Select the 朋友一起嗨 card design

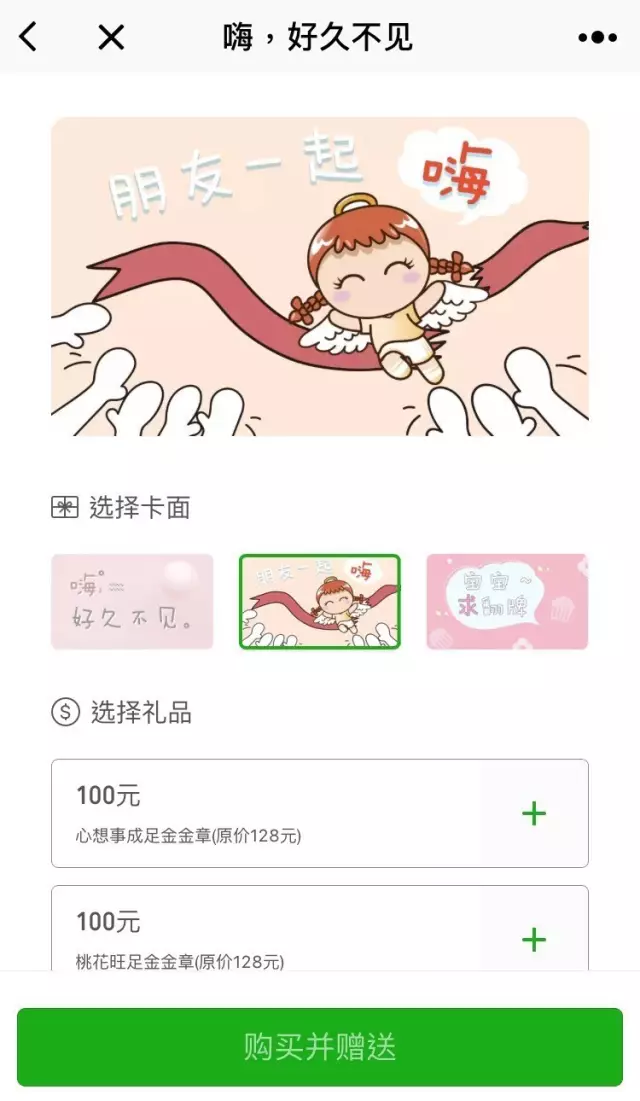[319, 602]
